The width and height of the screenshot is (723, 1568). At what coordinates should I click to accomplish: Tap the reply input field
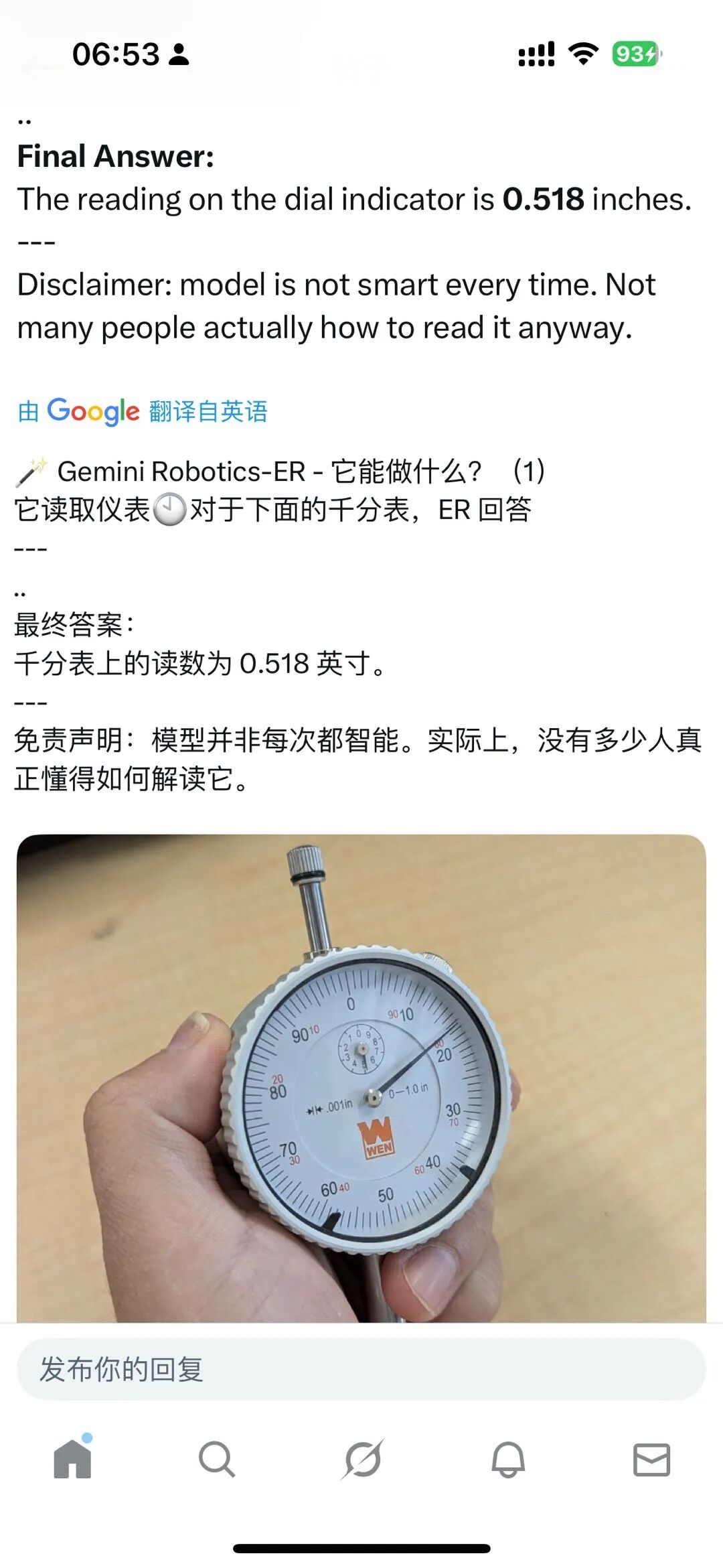point(361,1370)
